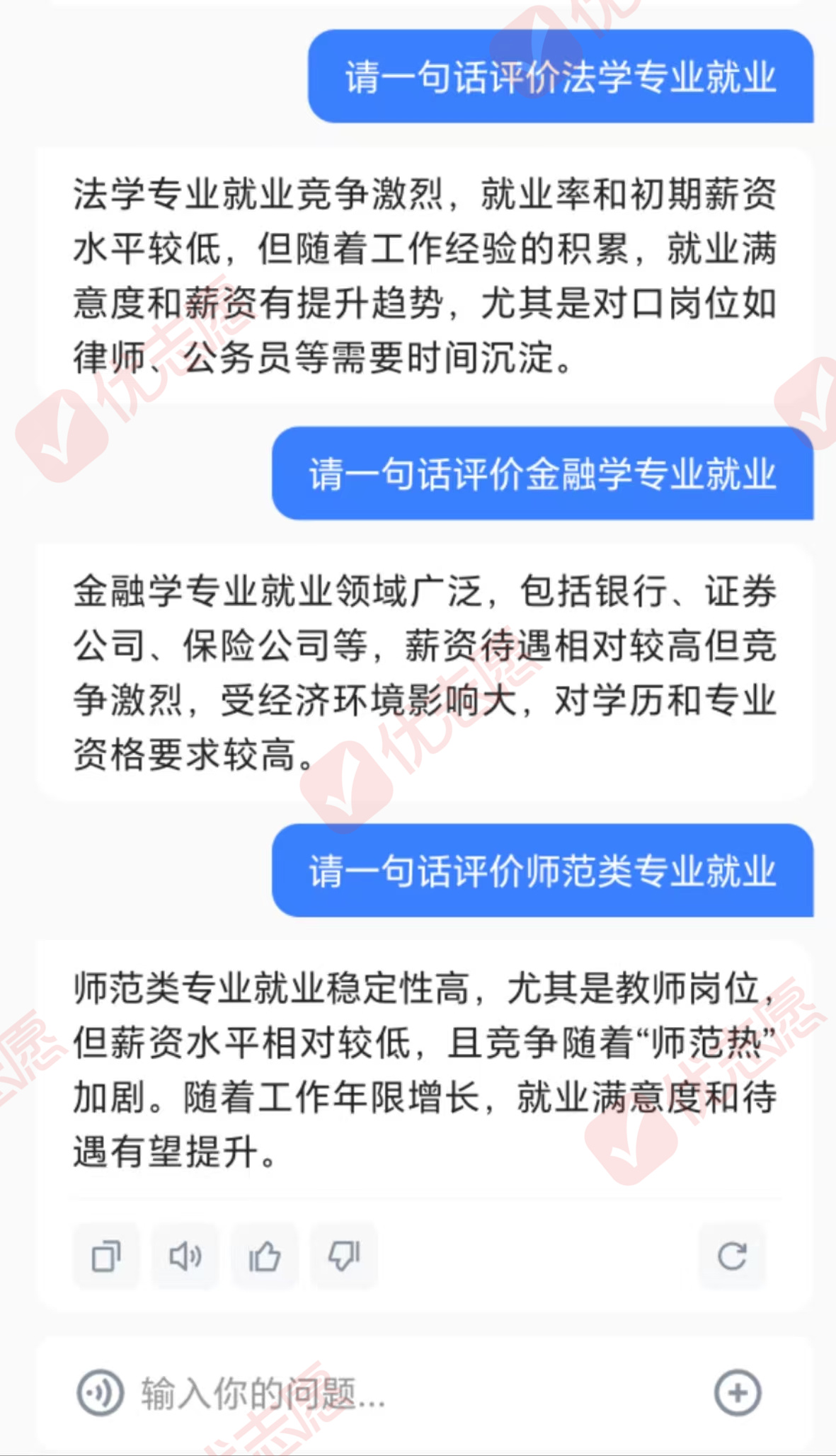Regenerate the last answer
Screen dimensions: 836x1456
pos(732,1256)
